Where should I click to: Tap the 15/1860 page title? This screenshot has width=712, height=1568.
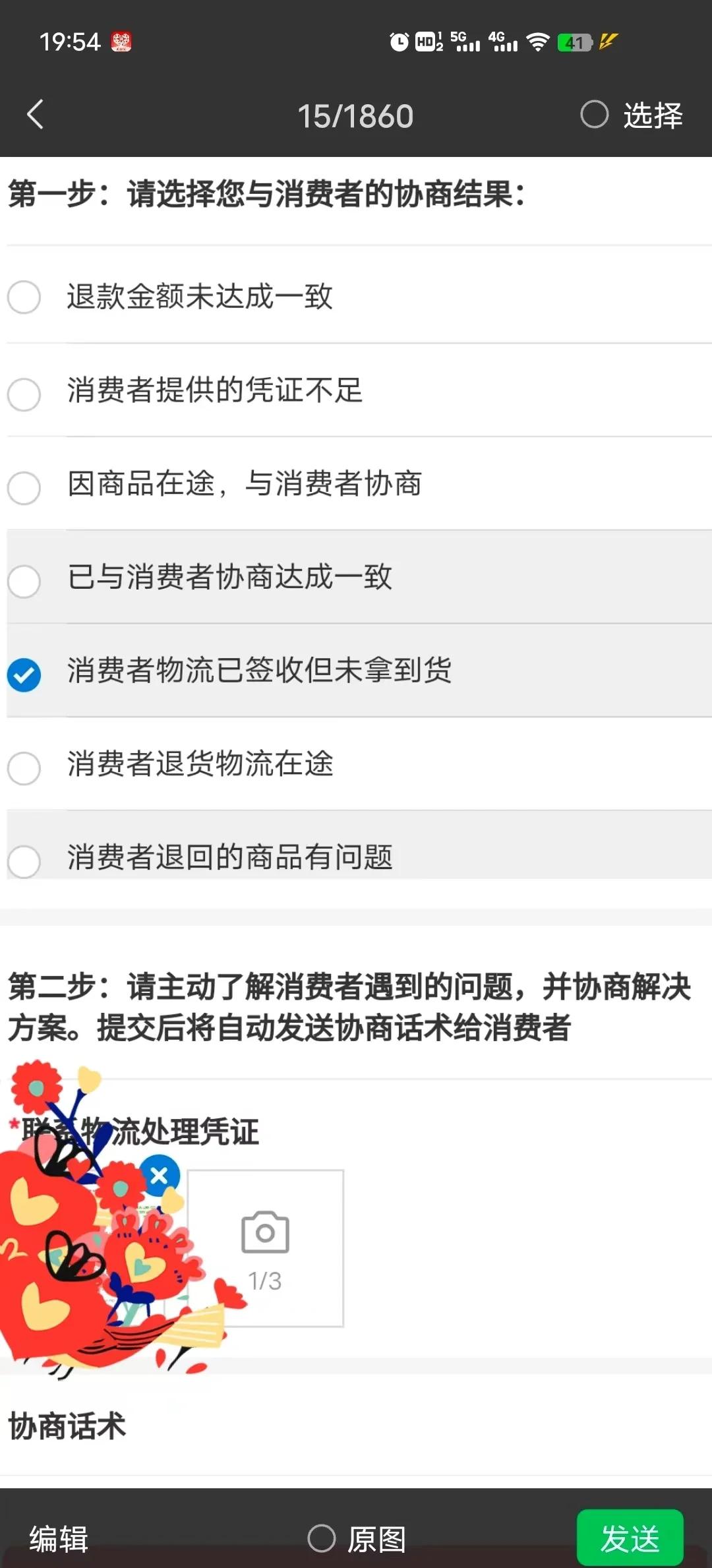point(356,115)
